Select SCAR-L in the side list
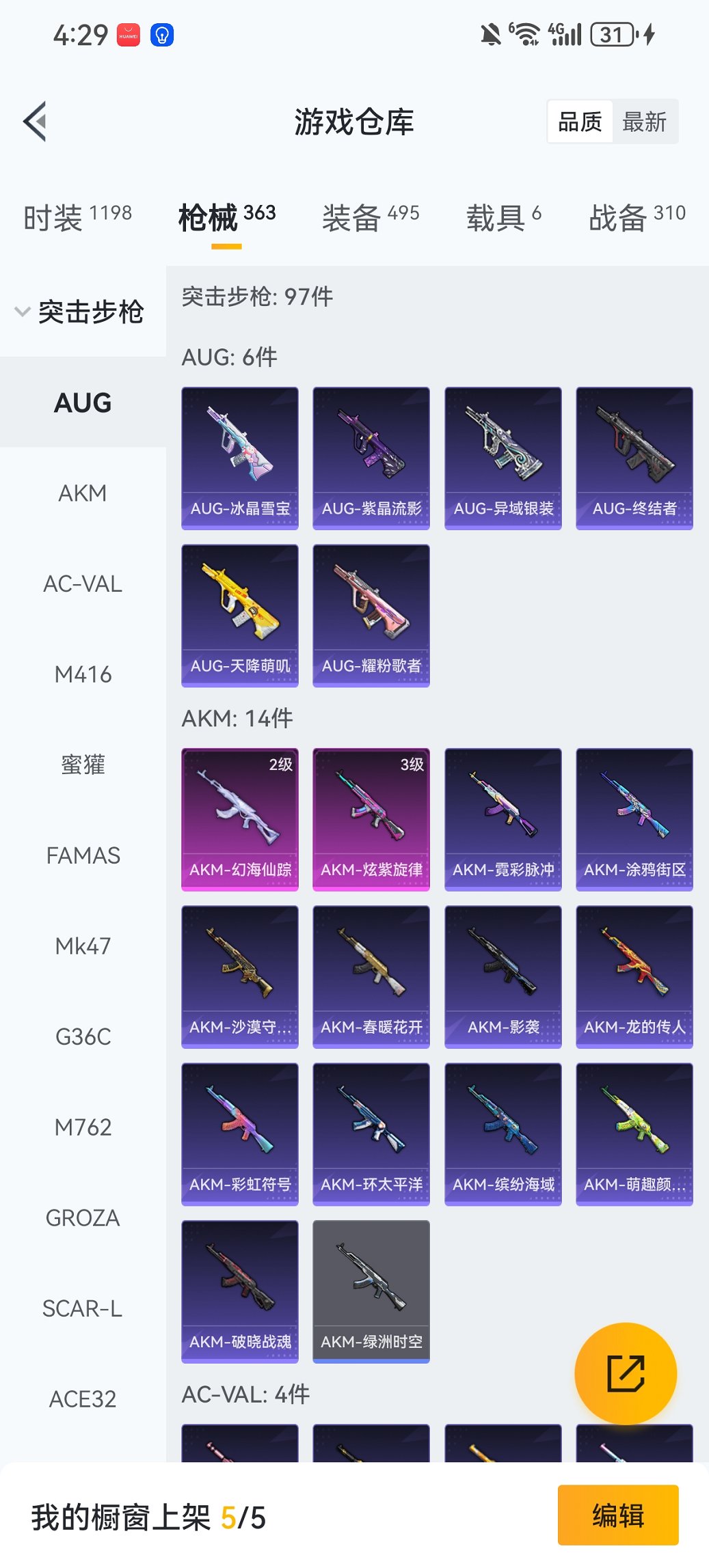This screenshot has width=709, height=1568. [x=83, y=1309]
